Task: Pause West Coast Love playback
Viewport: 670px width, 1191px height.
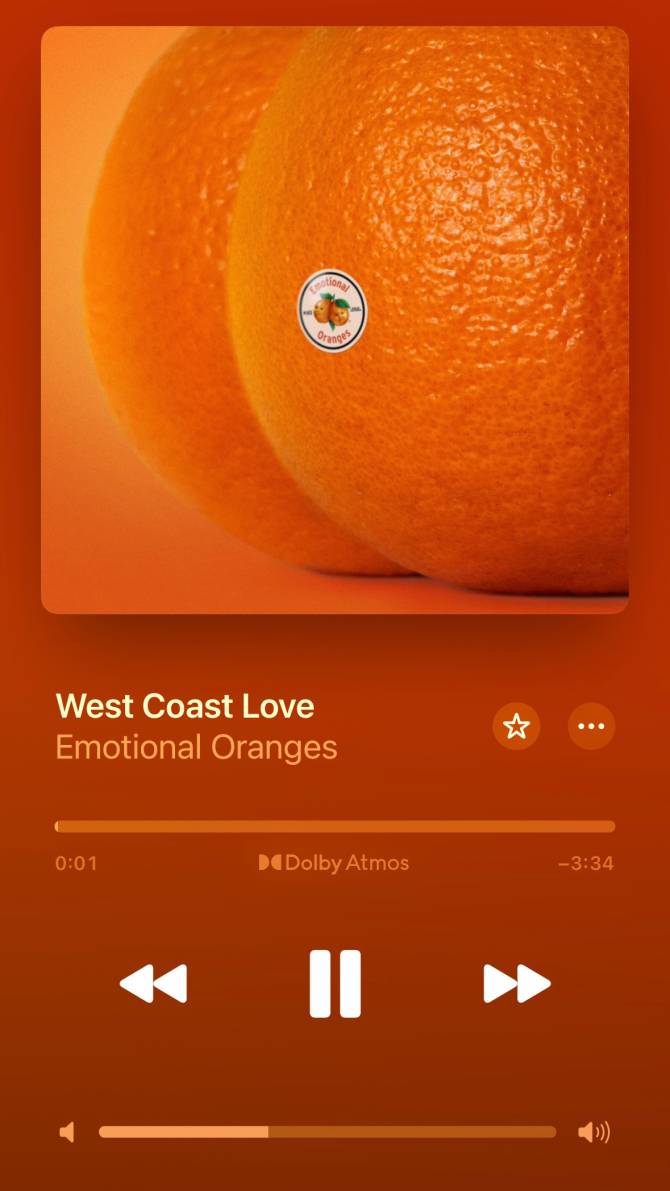Action: click(335, 983)
